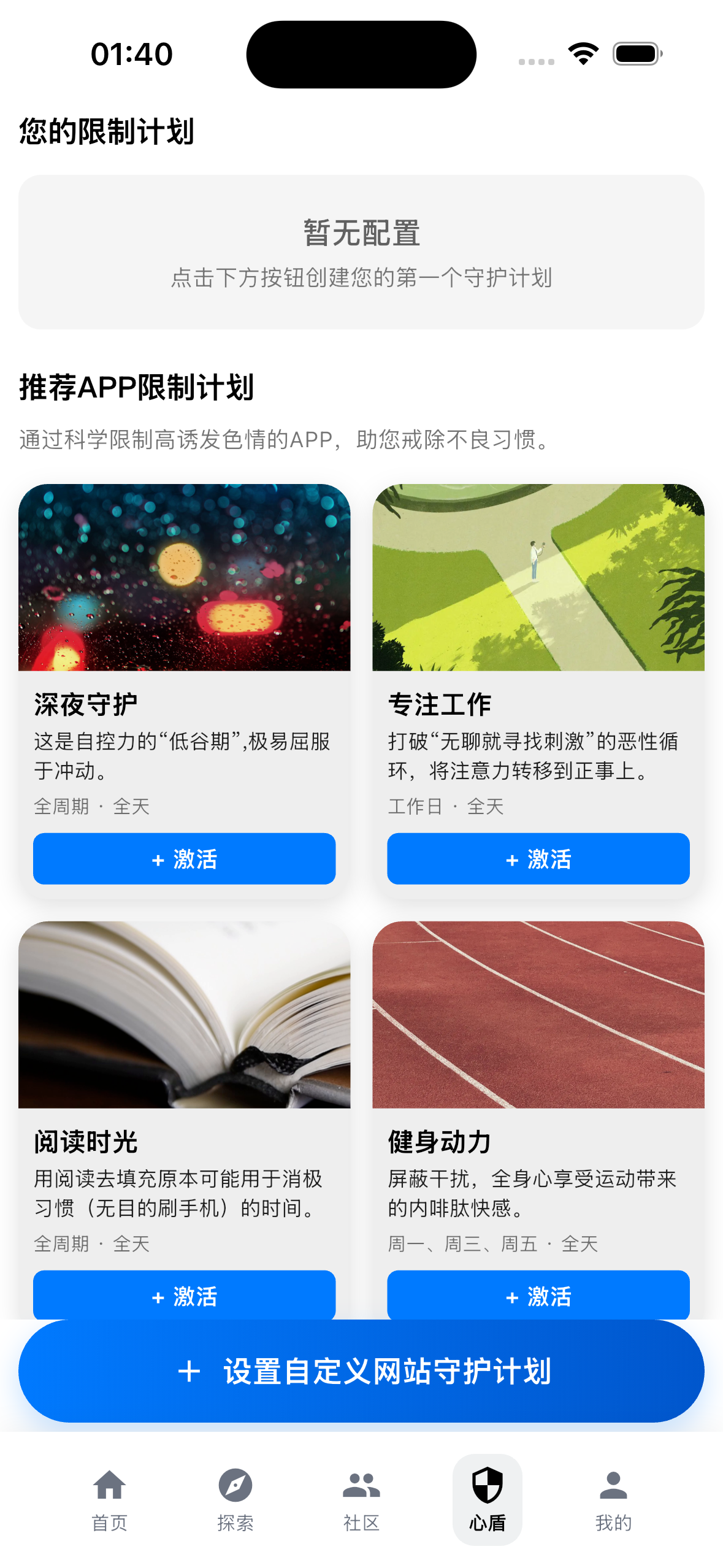Tap the 暂无配置 empty state card
This screenshot has height=1568, width=723.
click(361, 252)
